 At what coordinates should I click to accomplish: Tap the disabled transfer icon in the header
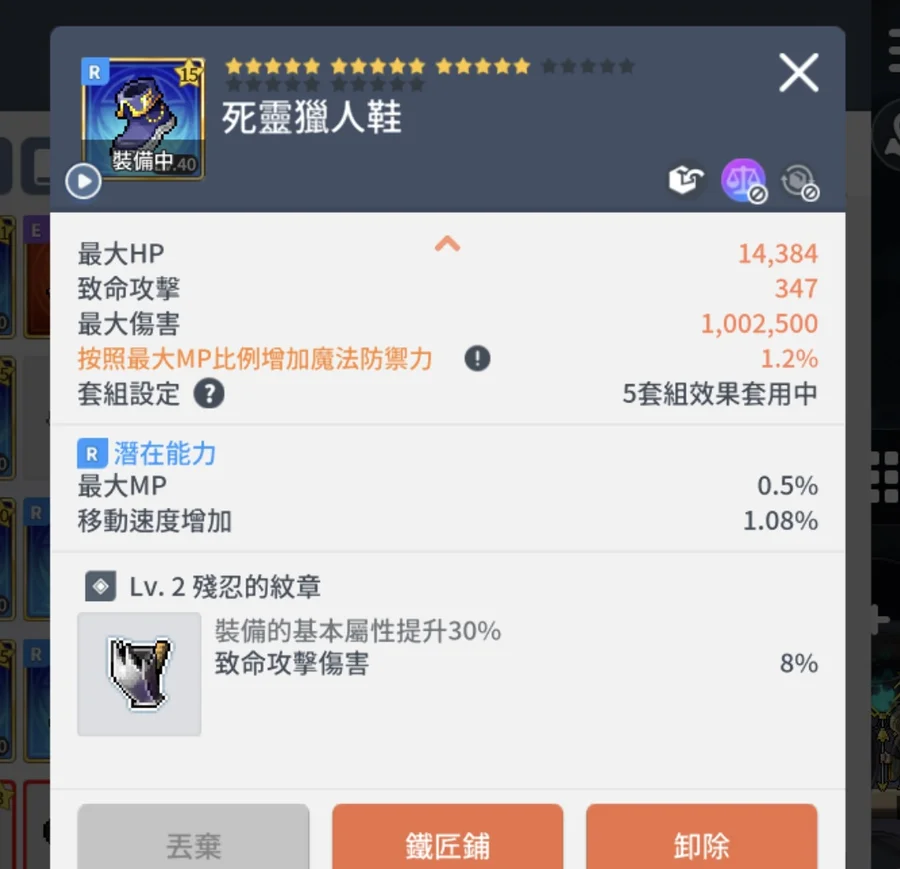[x=799, y=181]
